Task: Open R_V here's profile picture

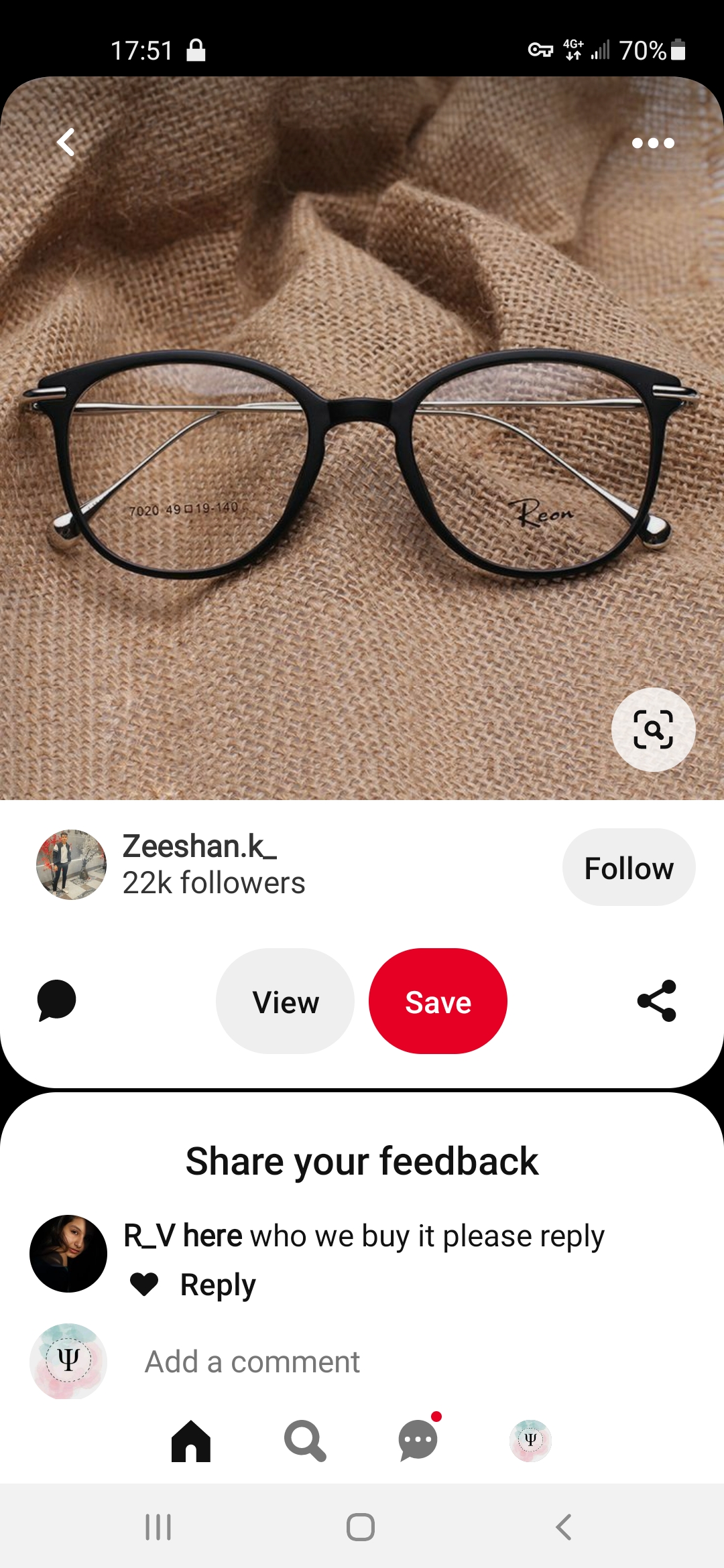Action: pyautogui.click(x=68, y=1253)
